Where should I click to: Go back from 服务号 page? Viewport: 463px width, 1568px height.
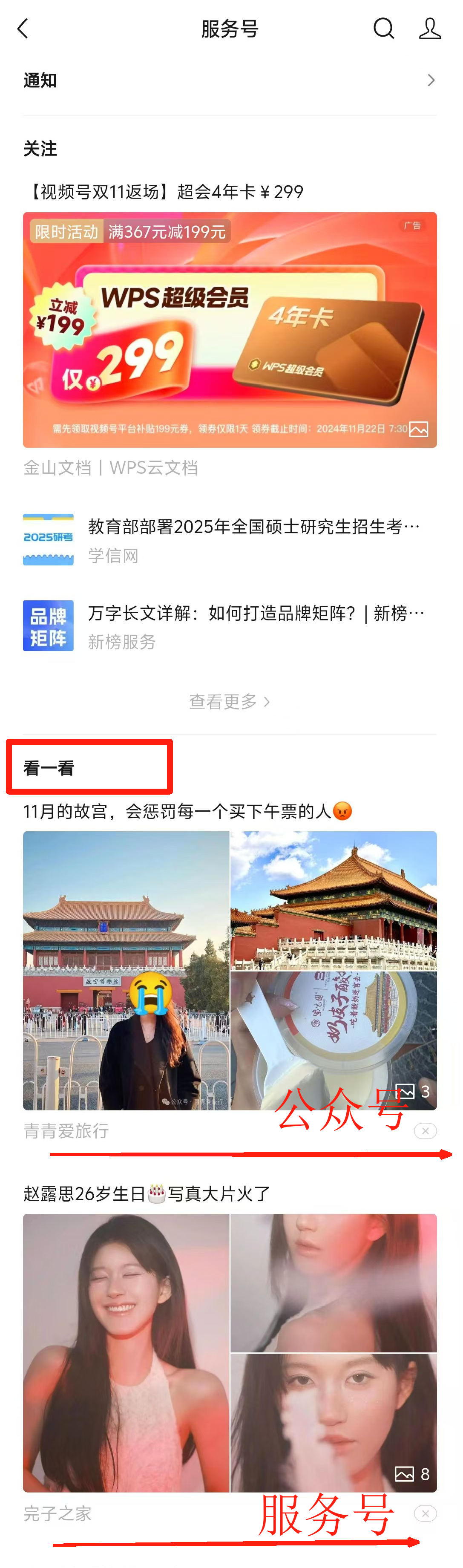click(x=23, y=29)
